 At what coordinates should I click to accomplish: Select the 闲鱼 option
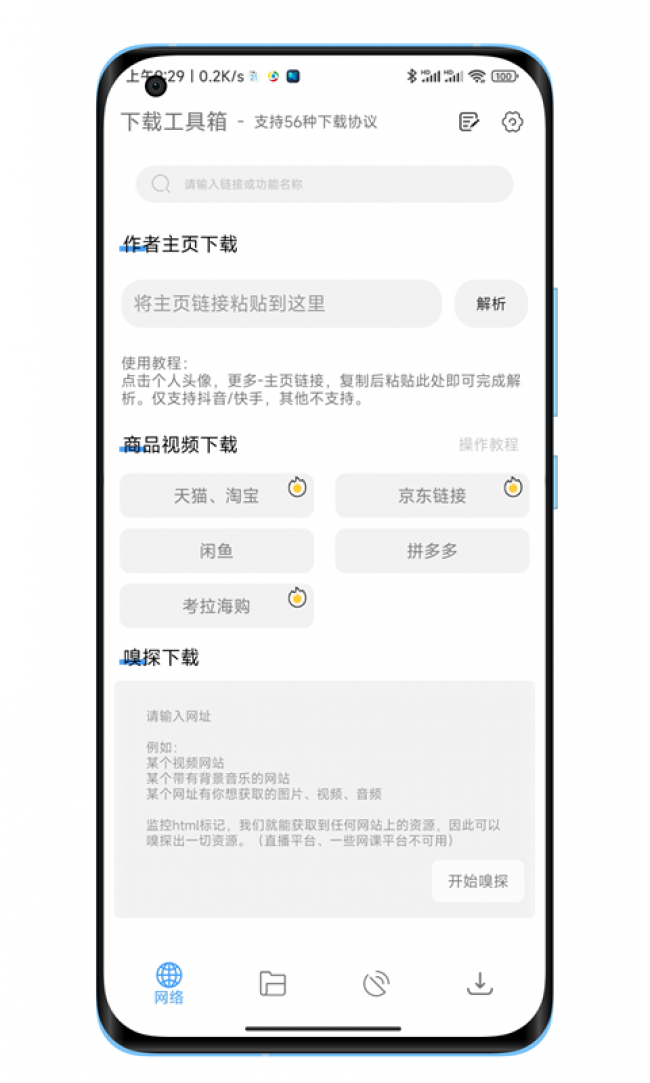[x=216, y=551]
